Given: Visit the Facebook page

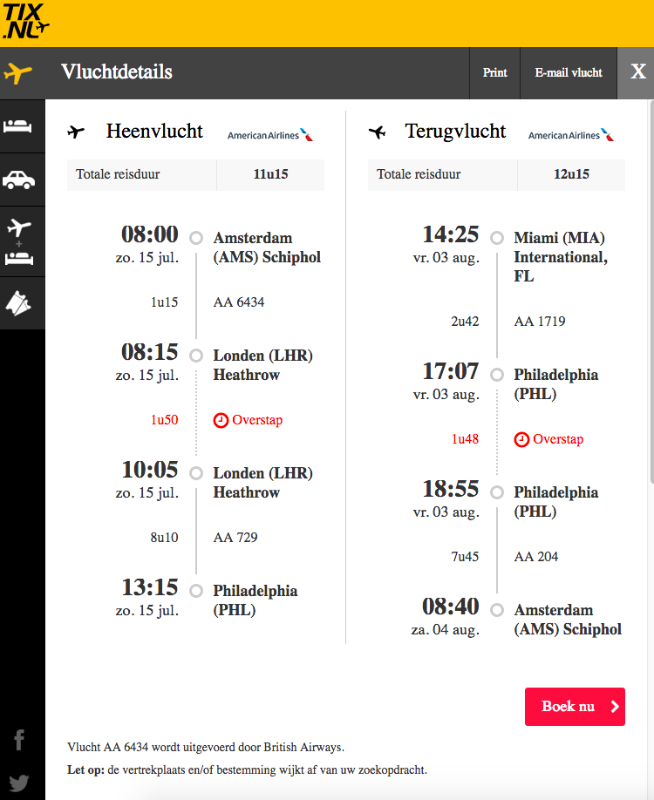Looking at the screenshot, I should click(19, 740).
